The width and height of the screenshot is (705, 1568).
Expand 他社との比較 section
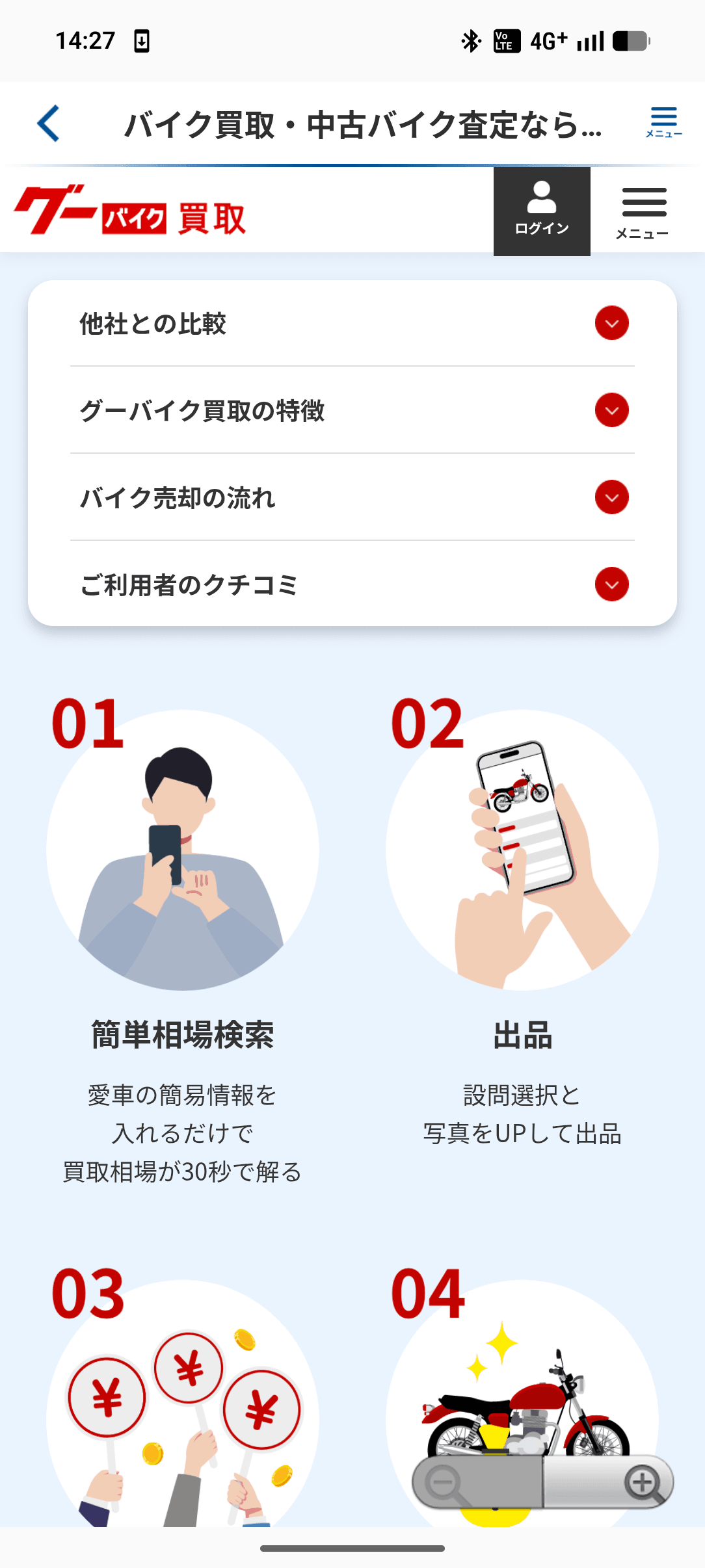pos(611,323)
